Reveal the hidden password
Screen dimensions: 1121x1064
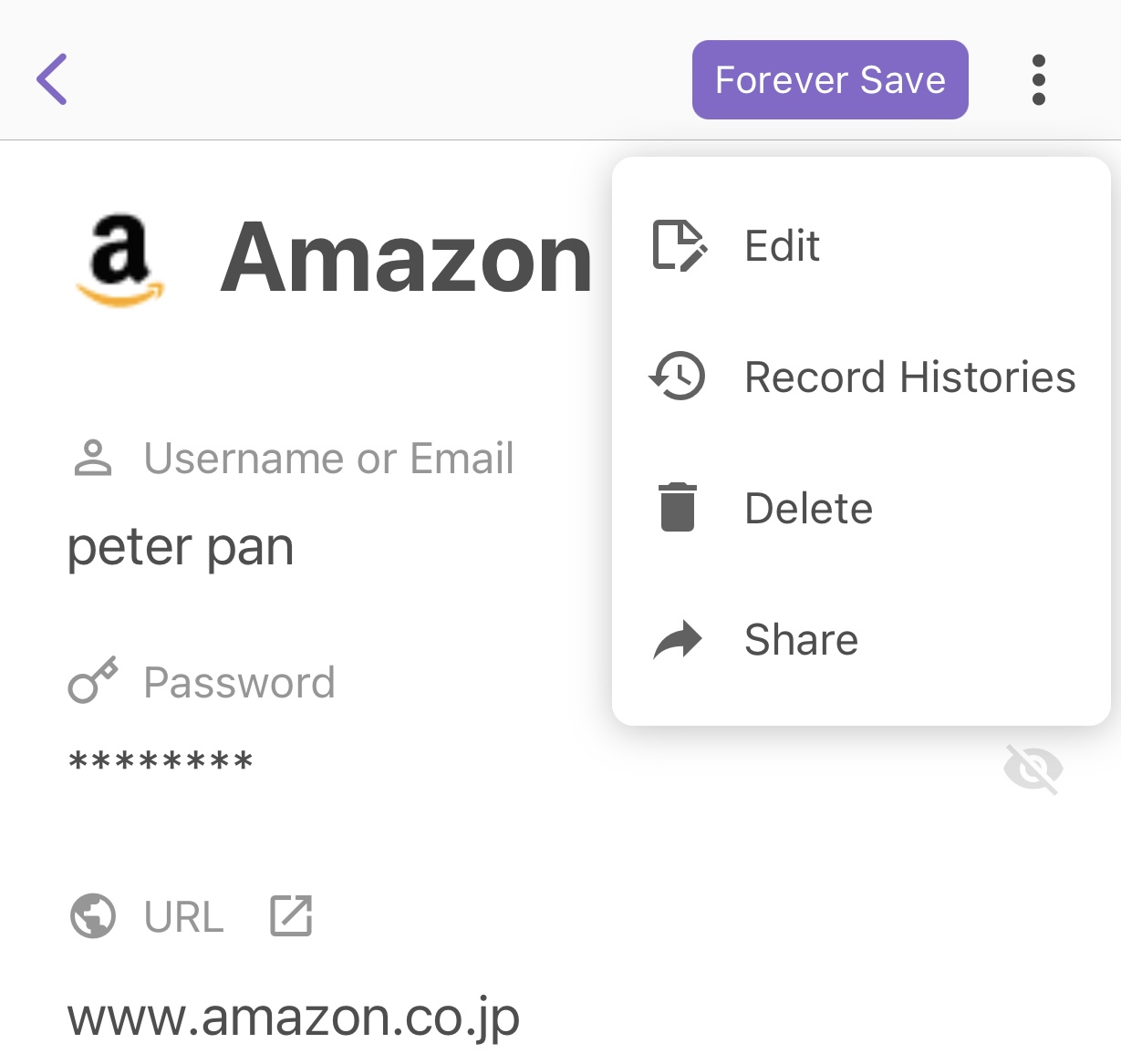[1033, 770]
